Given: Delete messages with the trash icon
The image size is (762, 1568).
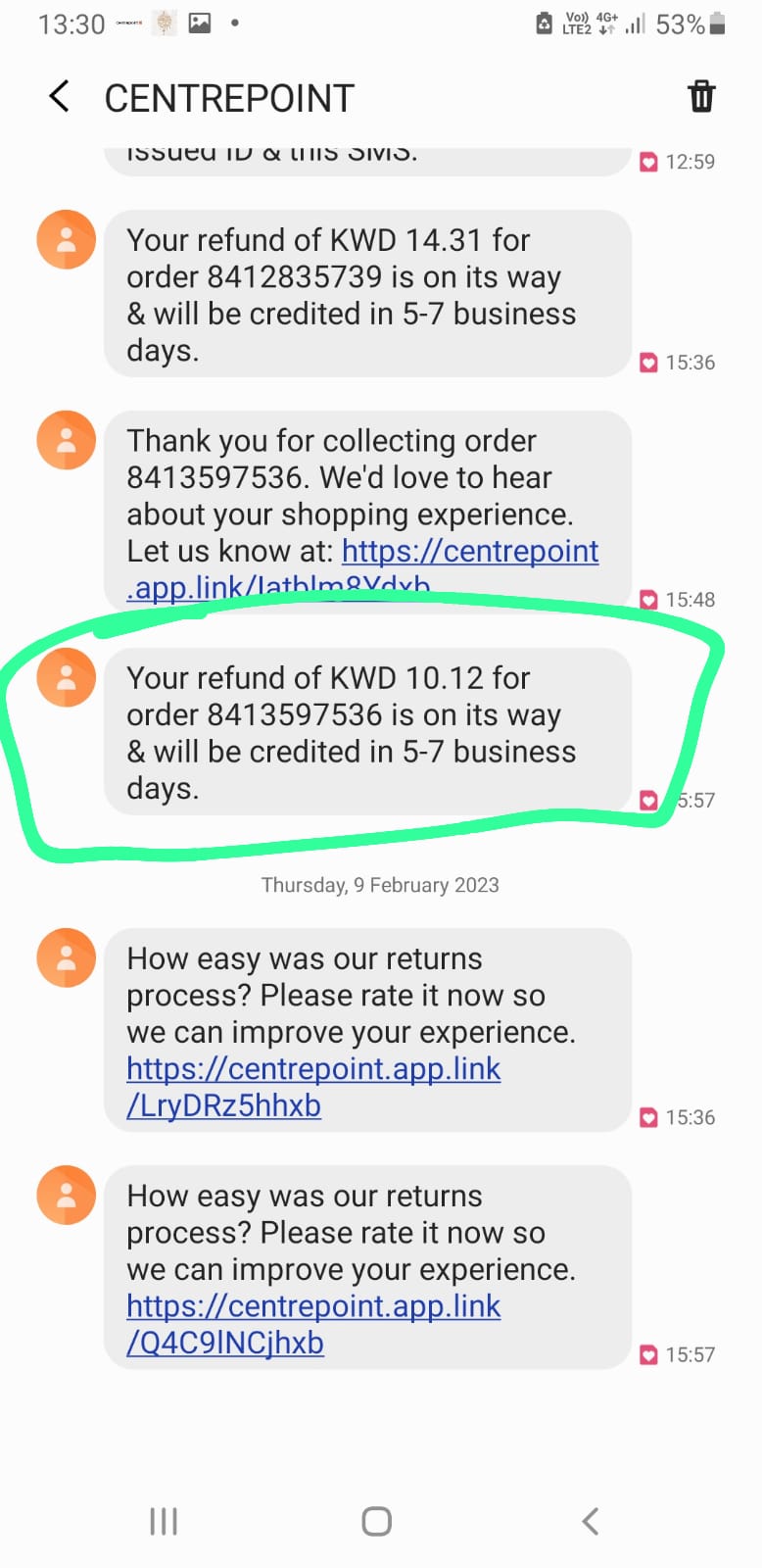Looking at the screenshot, I should [701, 97].
